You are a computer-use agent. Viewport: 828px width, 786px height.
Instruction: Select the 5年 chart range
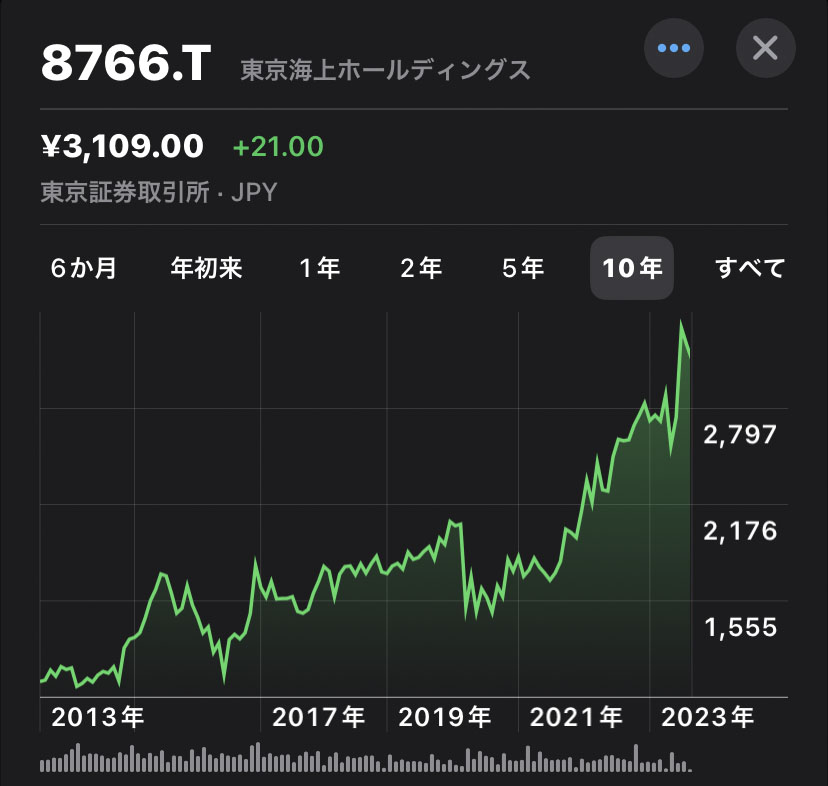click(x=523, y=268)
